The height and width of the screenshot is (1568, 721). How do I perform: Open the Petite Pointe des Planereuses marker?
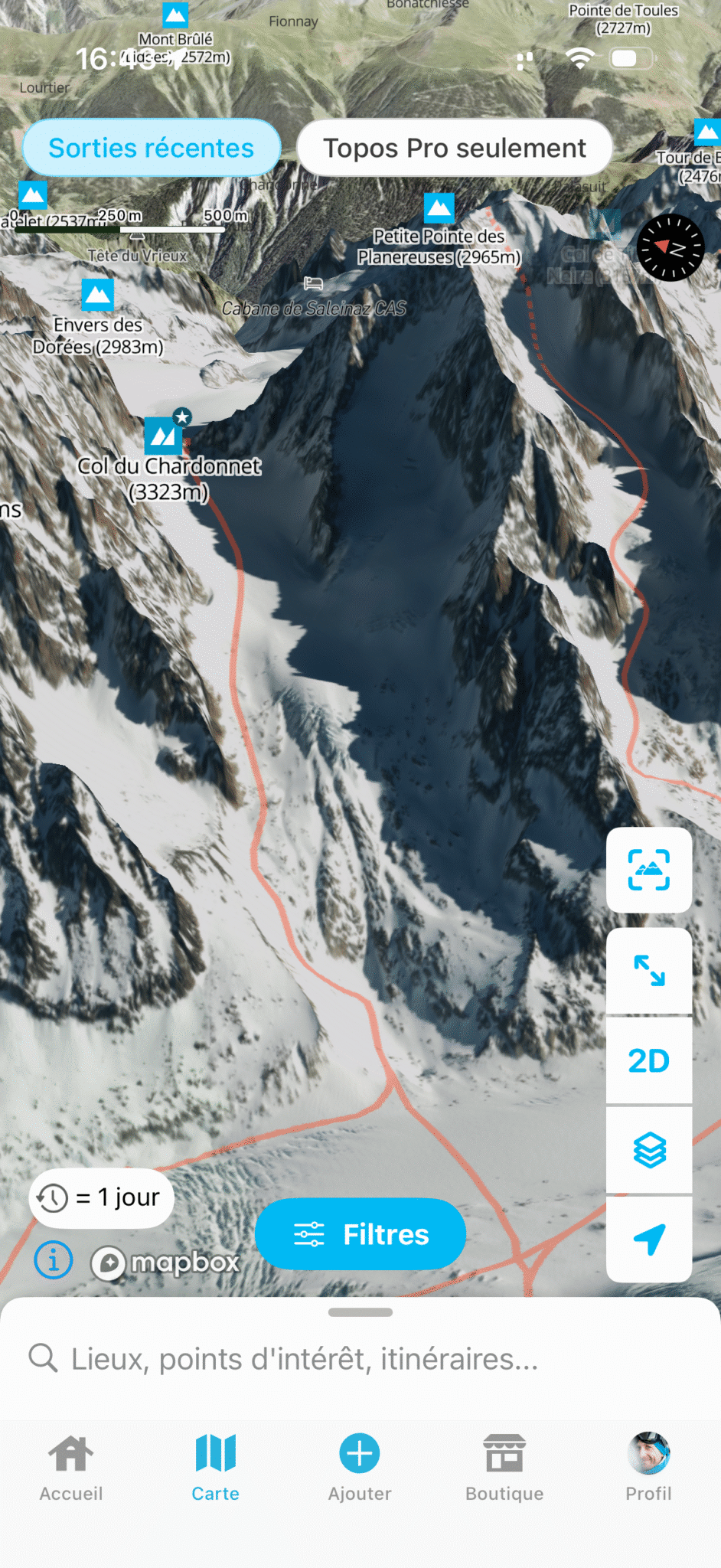coord(439,207)
